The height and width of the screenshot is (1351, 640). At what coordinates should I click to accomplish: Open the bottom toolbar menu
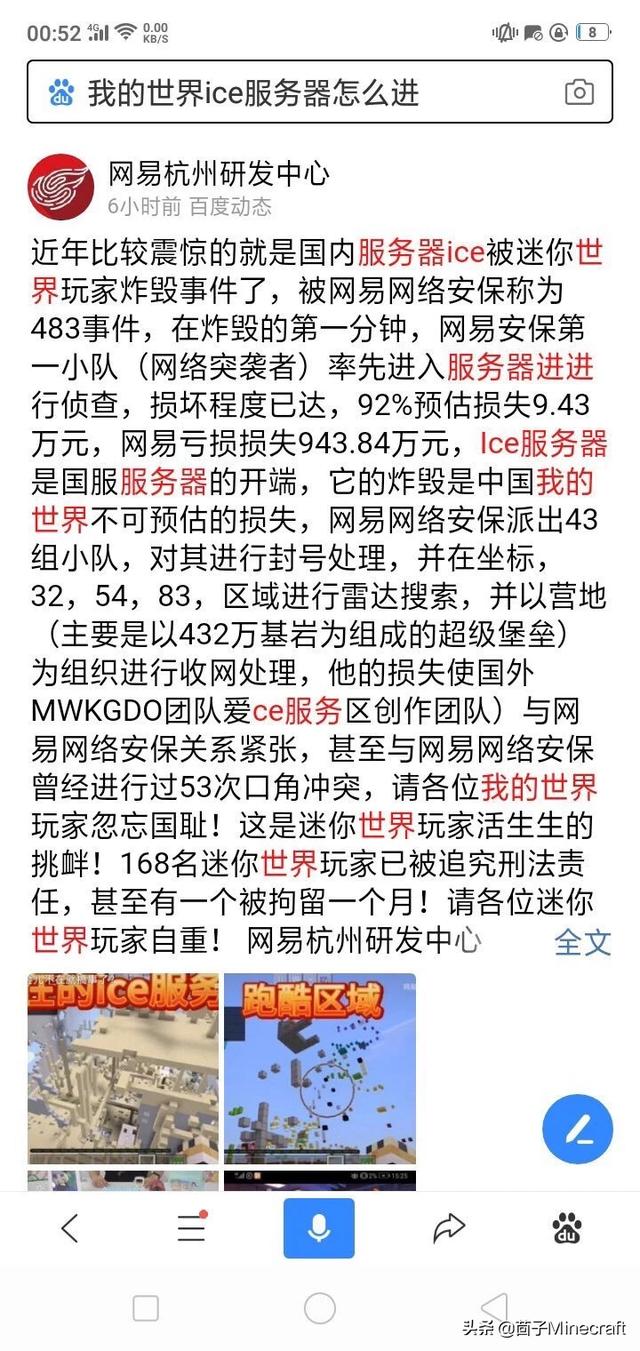(192, 1227)
